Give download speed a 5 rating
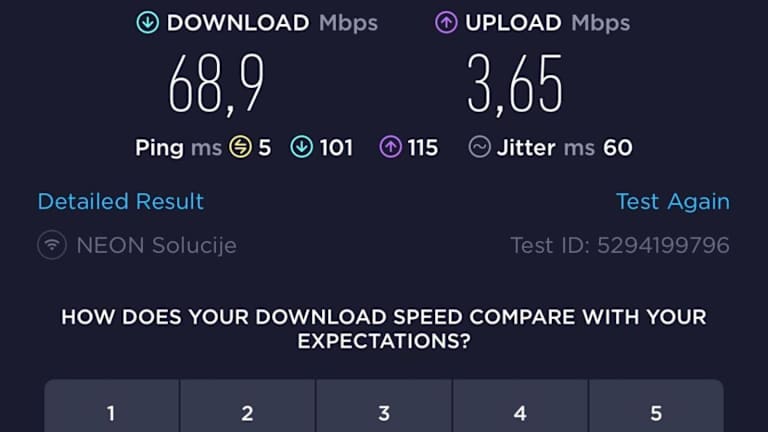The width and height of the screenshot is (768, 432). coord(656,412)
